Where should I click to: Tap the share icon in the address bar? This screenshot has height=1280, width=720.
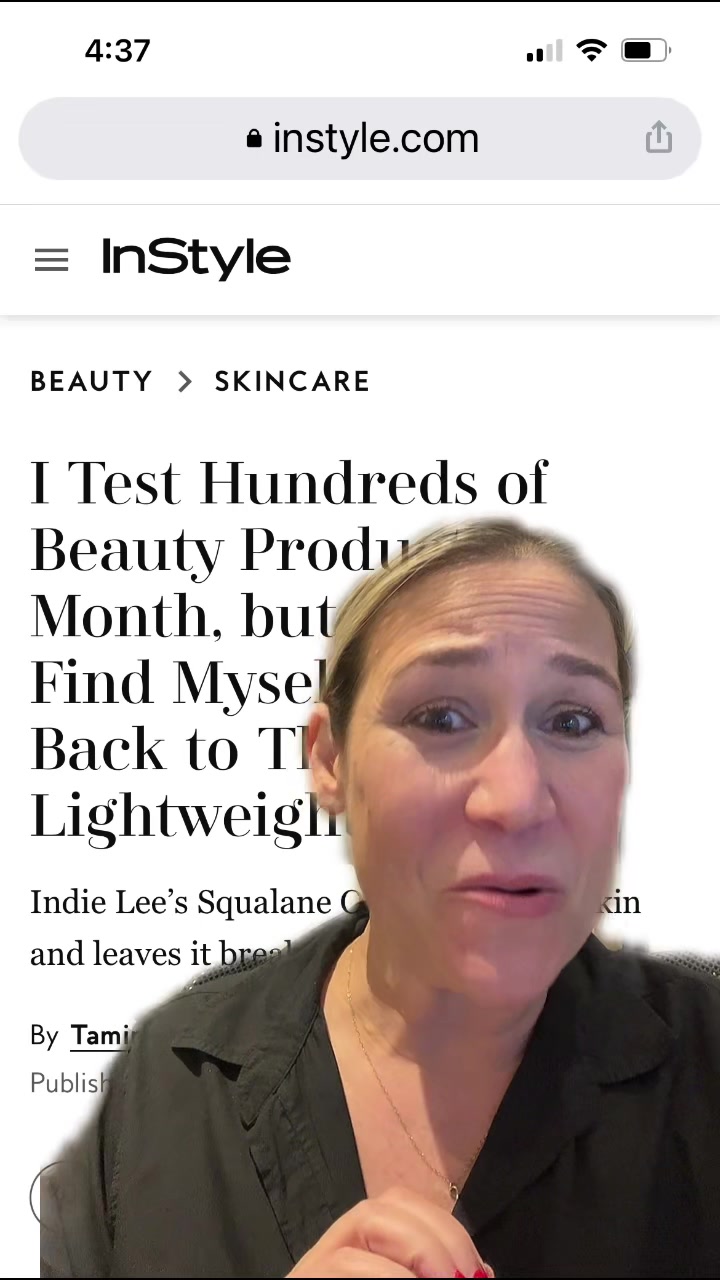pos(658,138)
